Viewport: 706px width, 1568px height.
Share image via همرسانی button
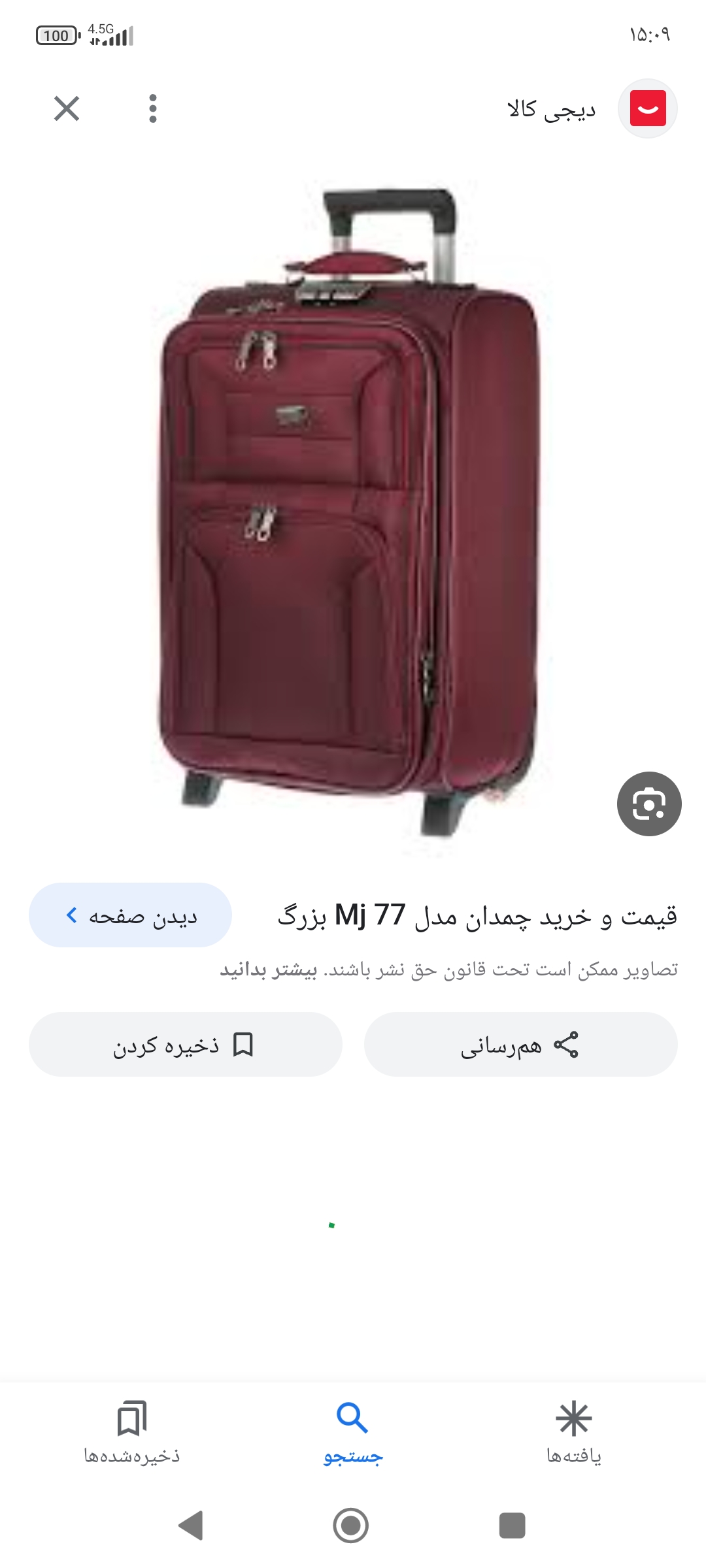pos(520,1045)
